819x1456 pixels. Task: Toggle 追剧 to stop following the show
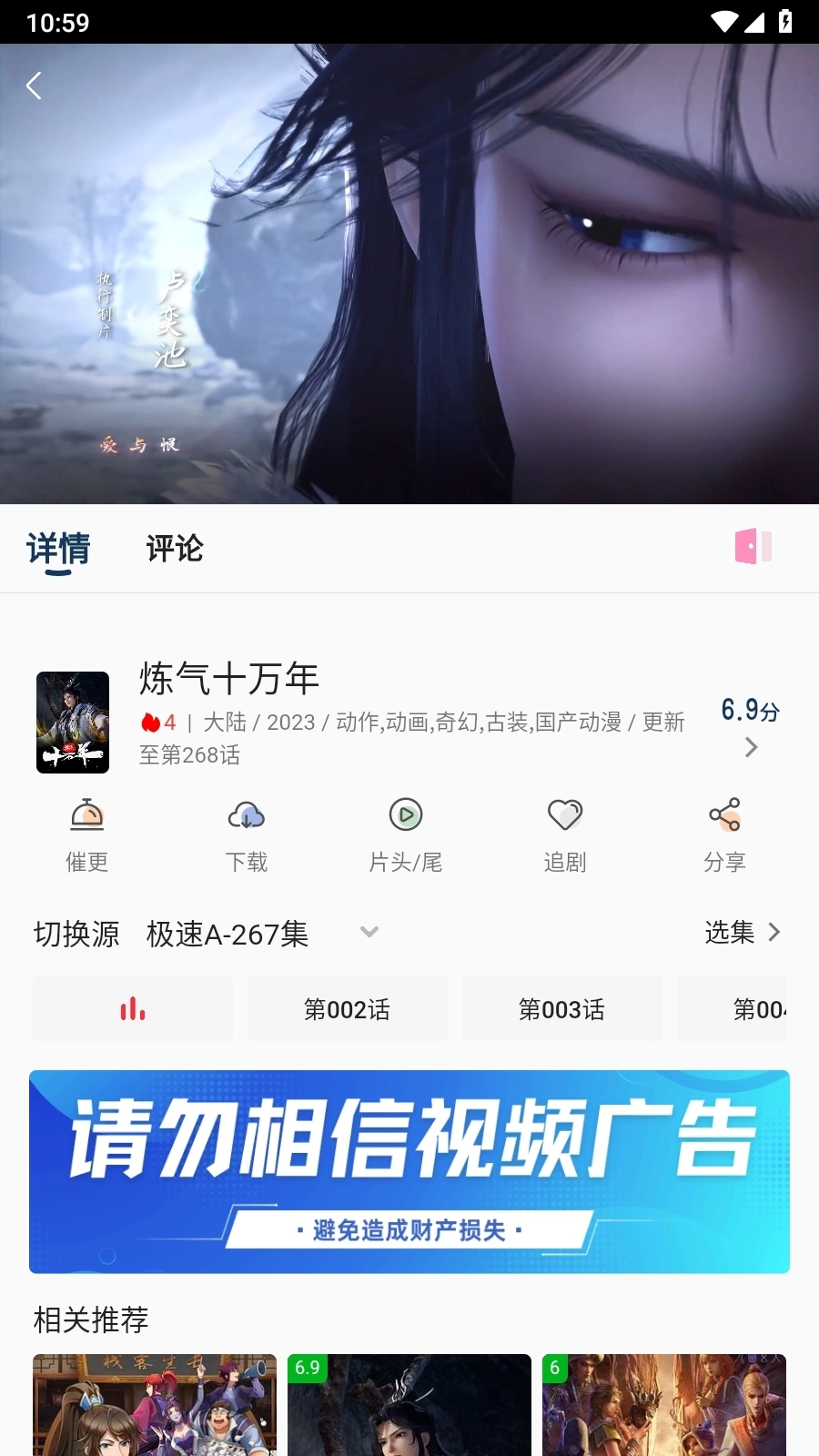point(565,814)
